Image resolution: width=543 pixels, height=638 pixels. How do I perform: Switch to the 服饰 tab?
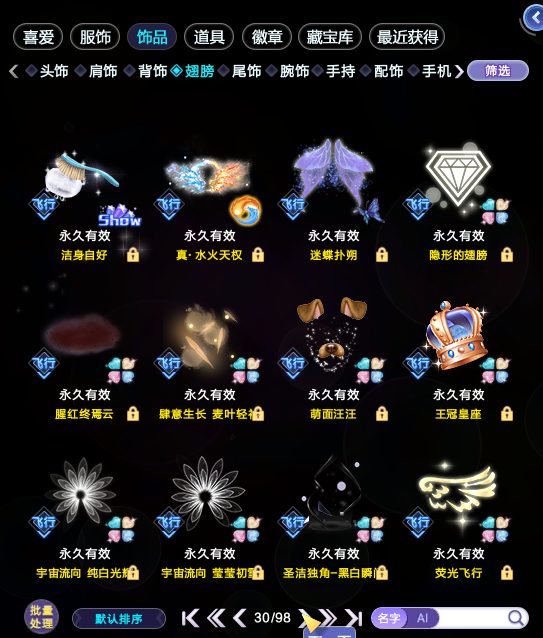click(x=95, y=37)
